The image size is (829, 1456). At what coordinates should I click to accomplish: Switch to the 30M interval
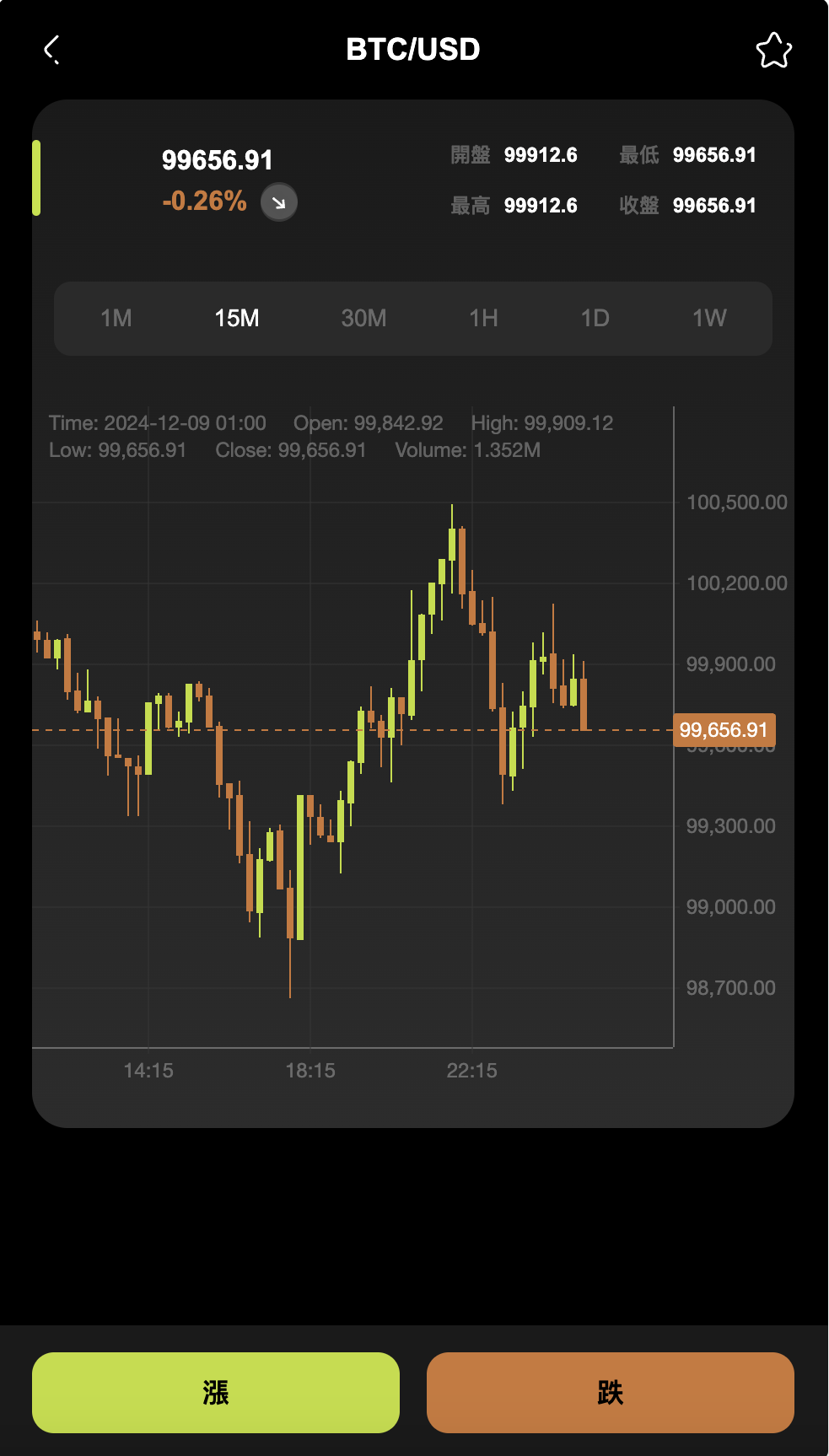[363, 319]
